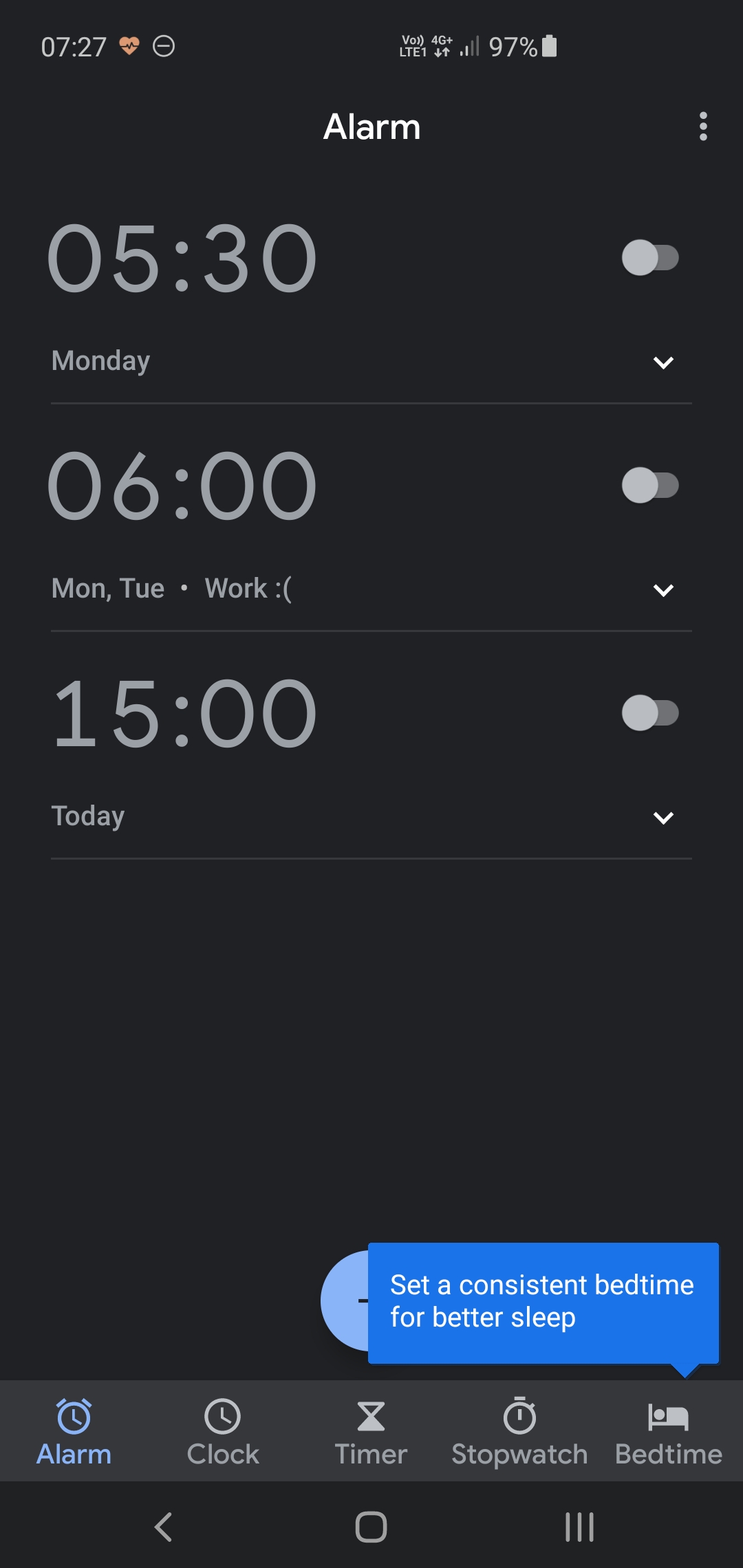Add a new alarm
The width and height of the screenshot is (743, 1568).
tap(346, 1300)
